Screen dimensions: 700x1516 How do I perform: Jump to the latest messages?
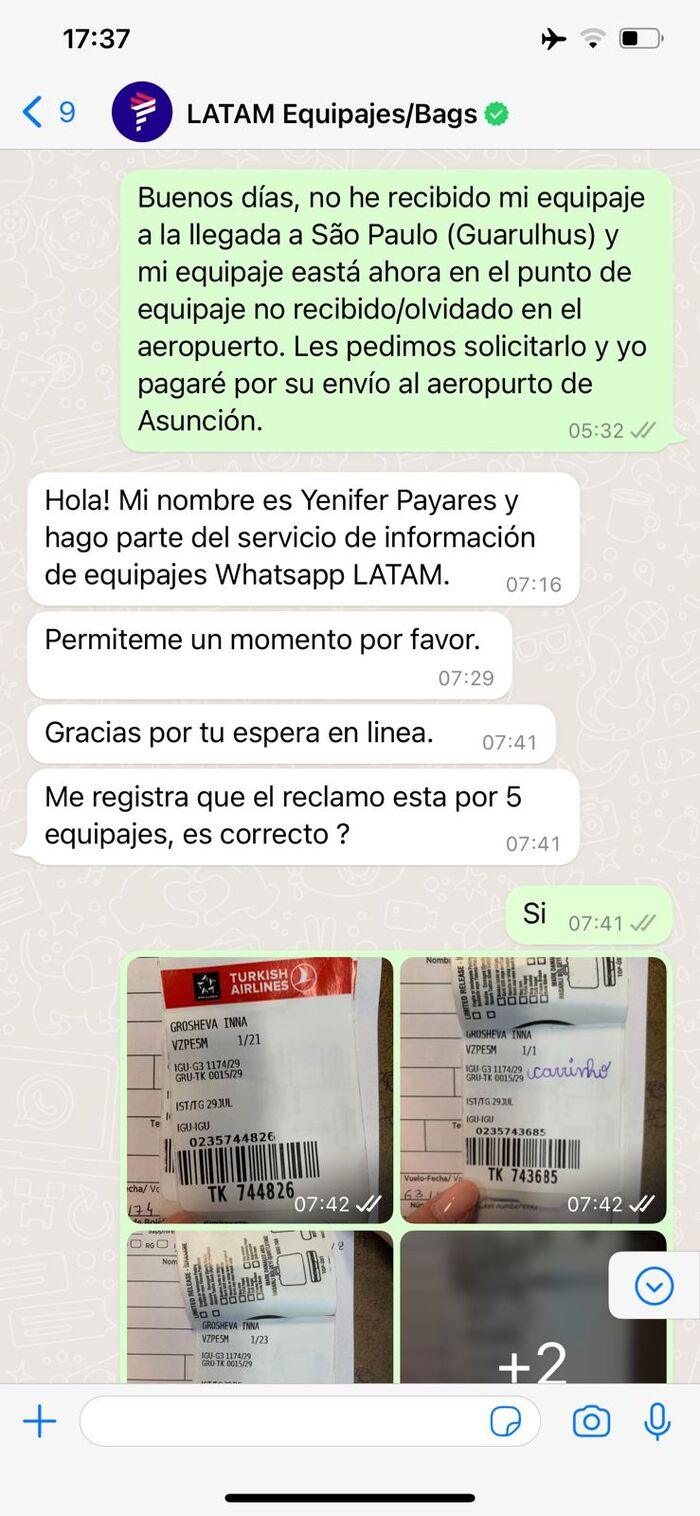point(654,1286)
